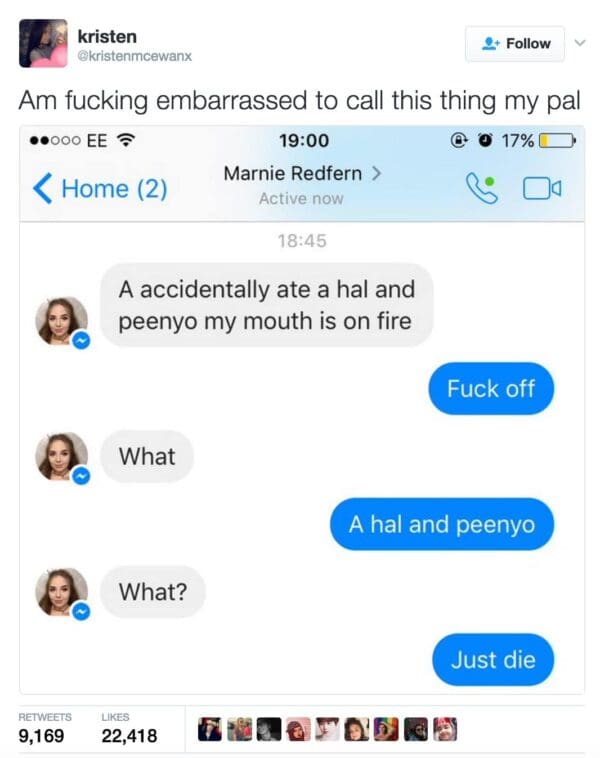Screen dimensions: 600x758
Task: View the 22,418 likes list
Action: [x=129, y=730]
